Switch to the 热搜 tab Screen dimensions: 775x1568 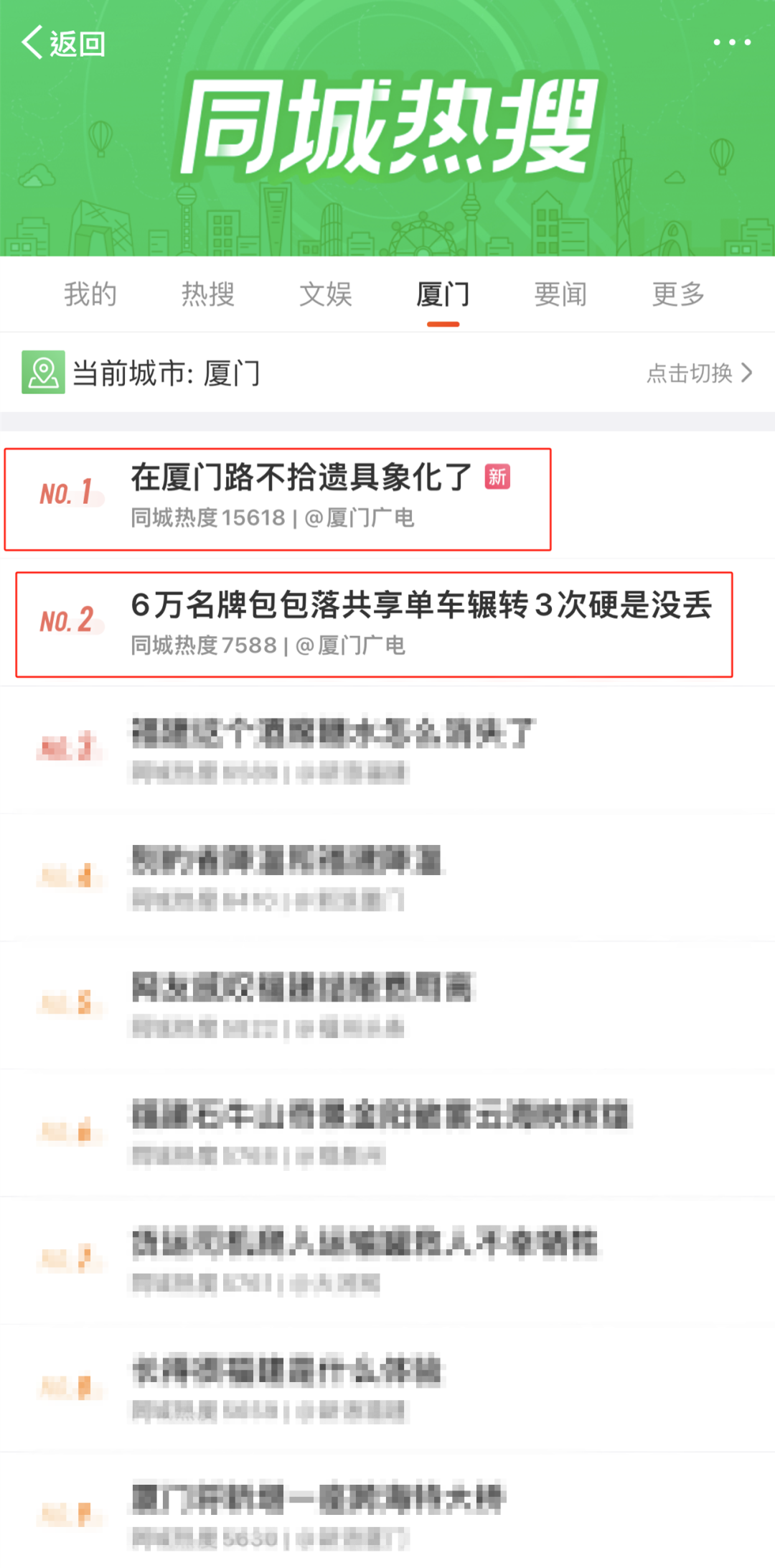tap(208, 294)
